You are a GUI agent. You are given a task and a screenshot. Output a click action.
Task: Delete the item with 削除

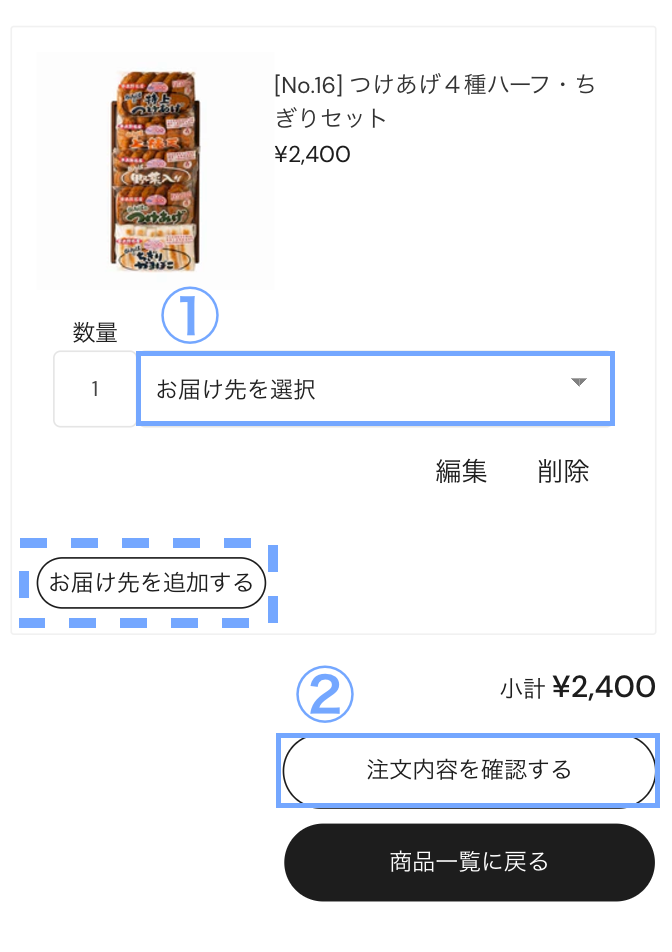pos(563,472)
